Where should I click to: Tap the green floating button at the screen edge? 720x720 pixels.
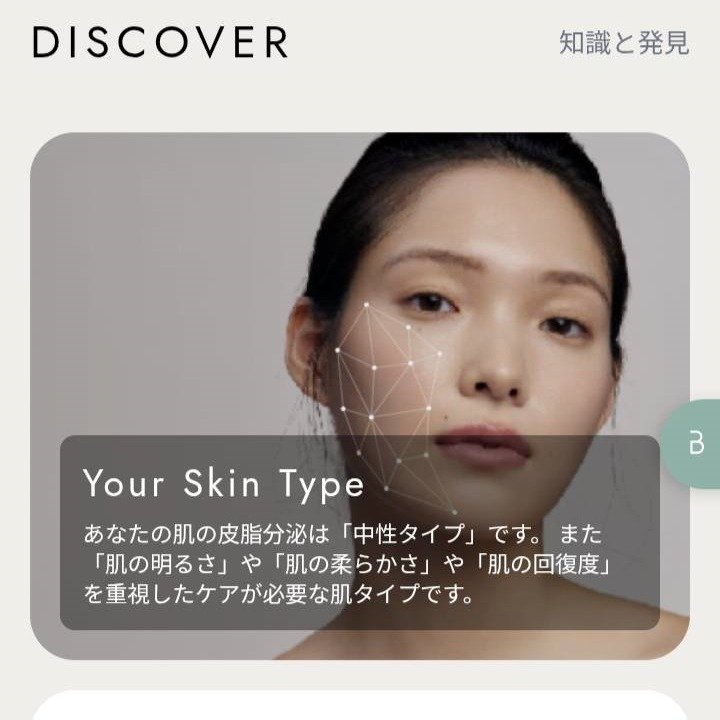click(x=692, y=443)
